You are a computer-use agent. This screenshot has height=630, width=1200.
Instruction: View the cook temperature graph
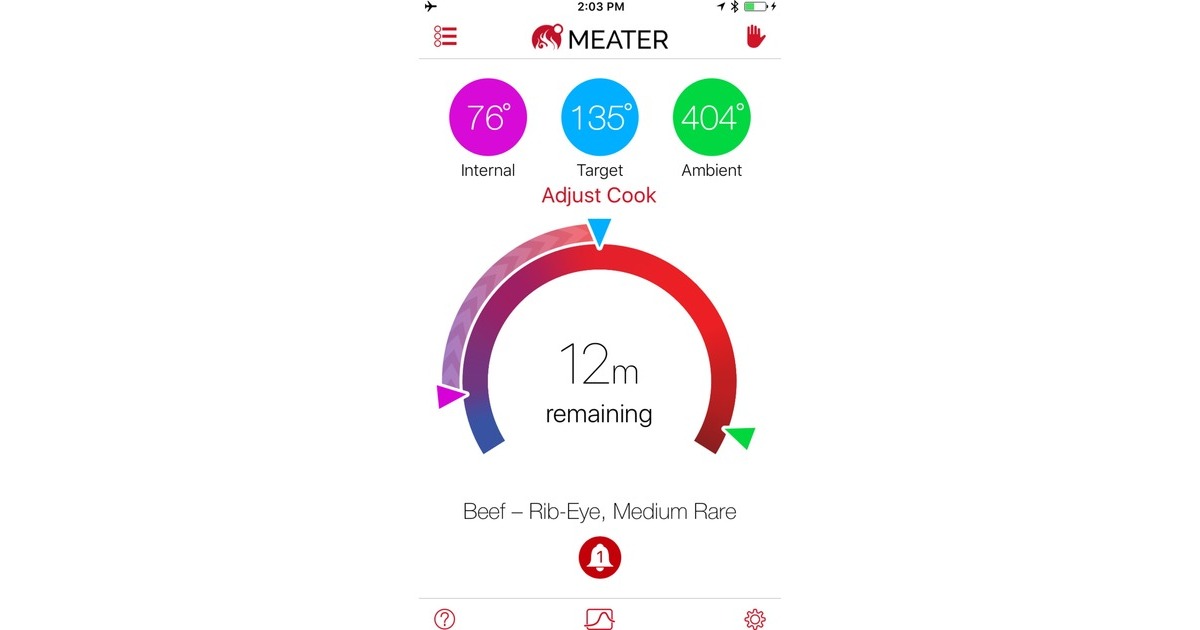pyautogui.click(x=599, y=619)
